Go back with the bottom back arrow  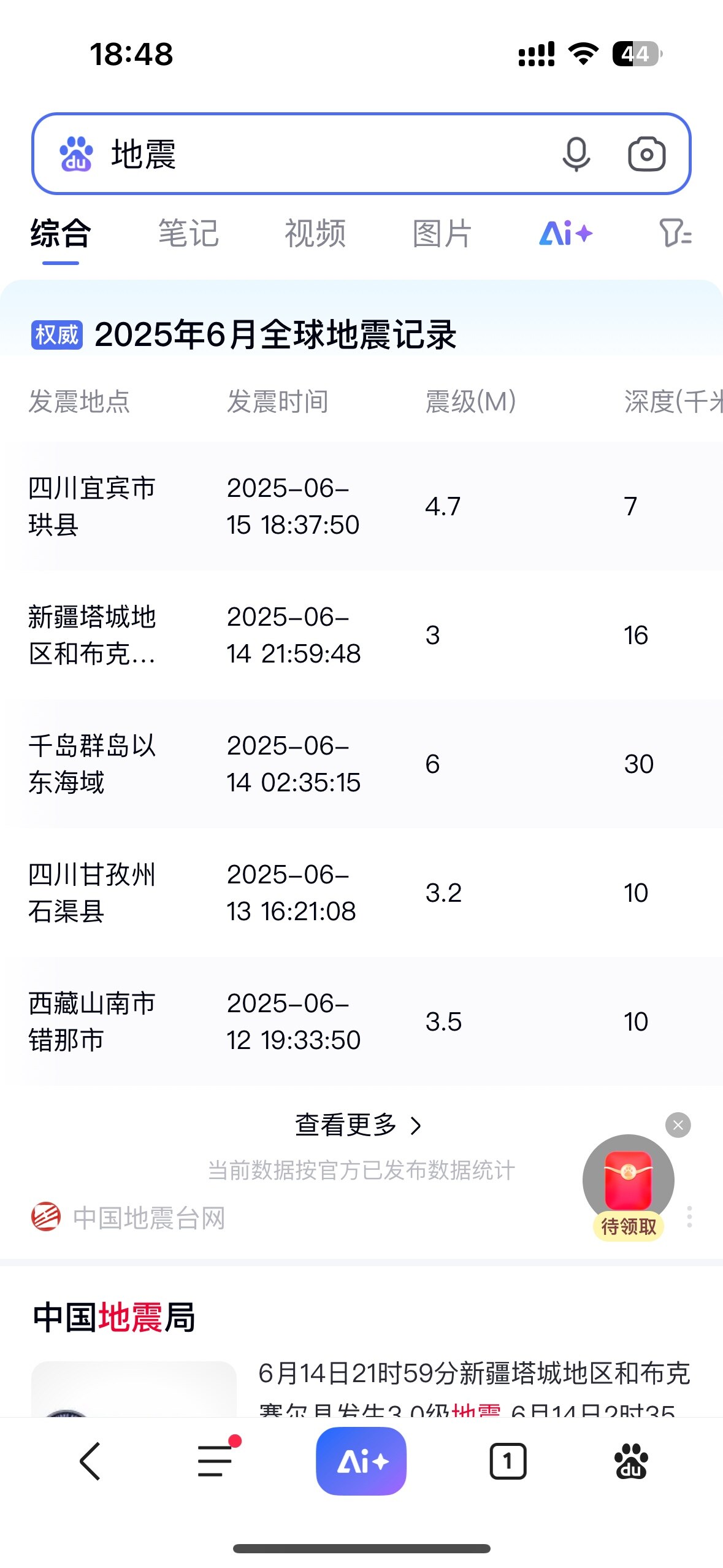(90, 1461)
